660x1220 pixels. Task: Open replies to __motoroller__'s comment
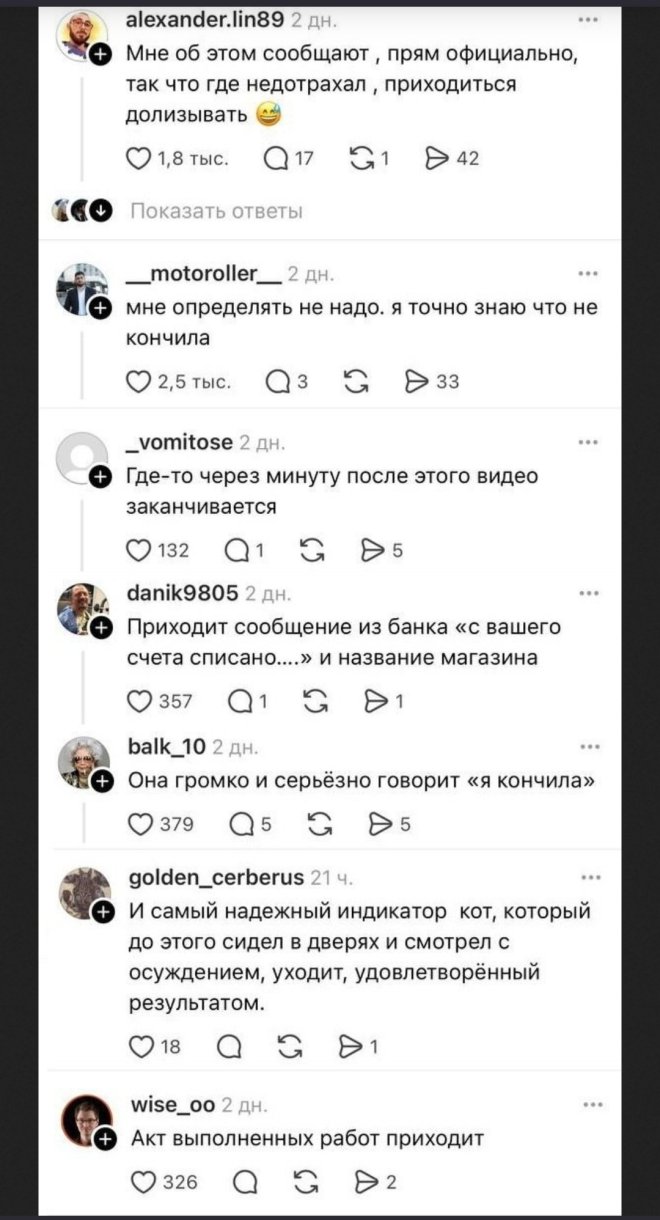pos(276,381)
